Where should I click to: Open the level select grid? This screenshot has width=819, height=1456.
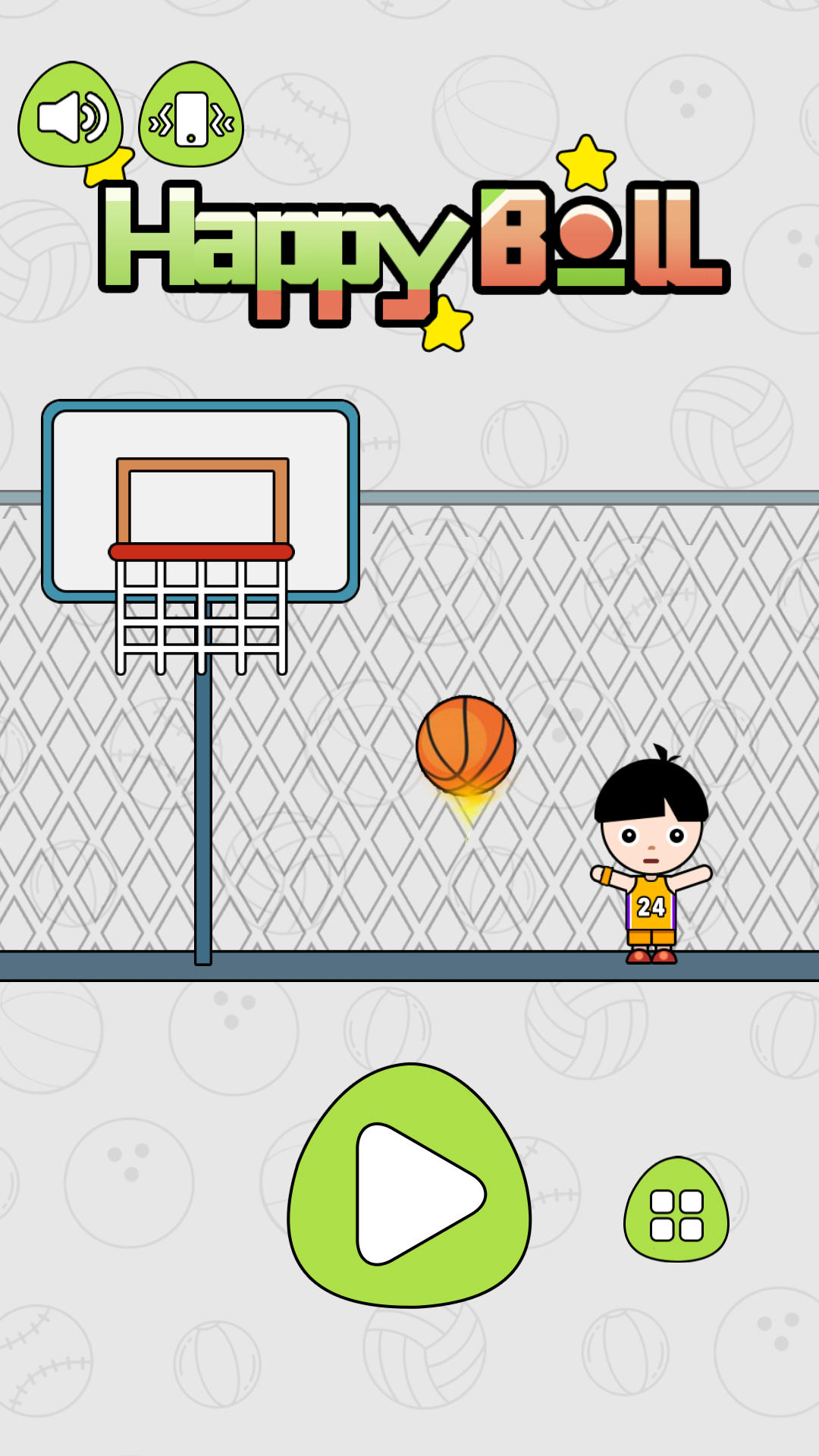pos(676,1210)
